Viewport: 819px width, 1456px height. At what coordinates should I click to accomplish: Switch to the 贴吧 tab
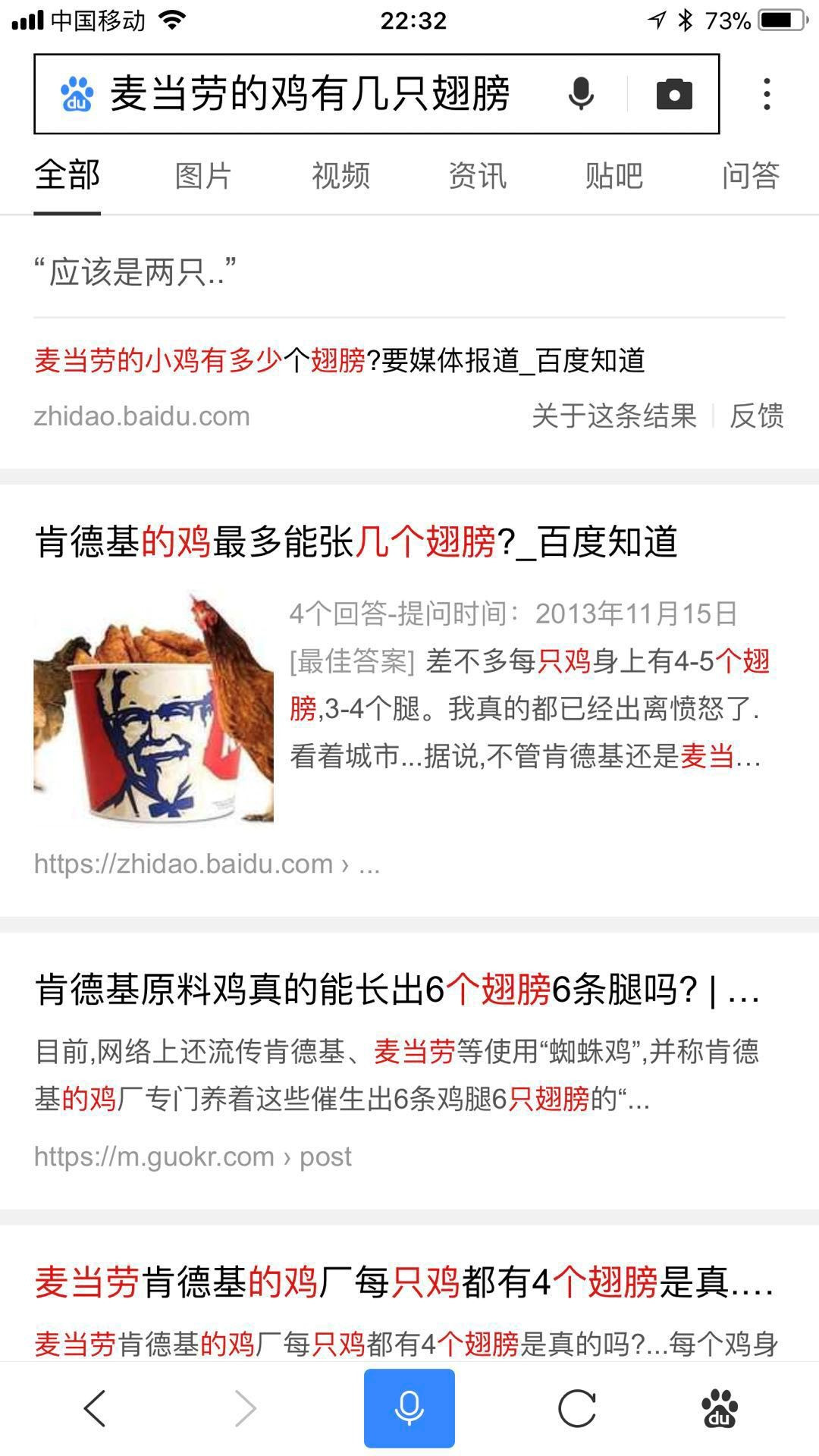point(613,176)
